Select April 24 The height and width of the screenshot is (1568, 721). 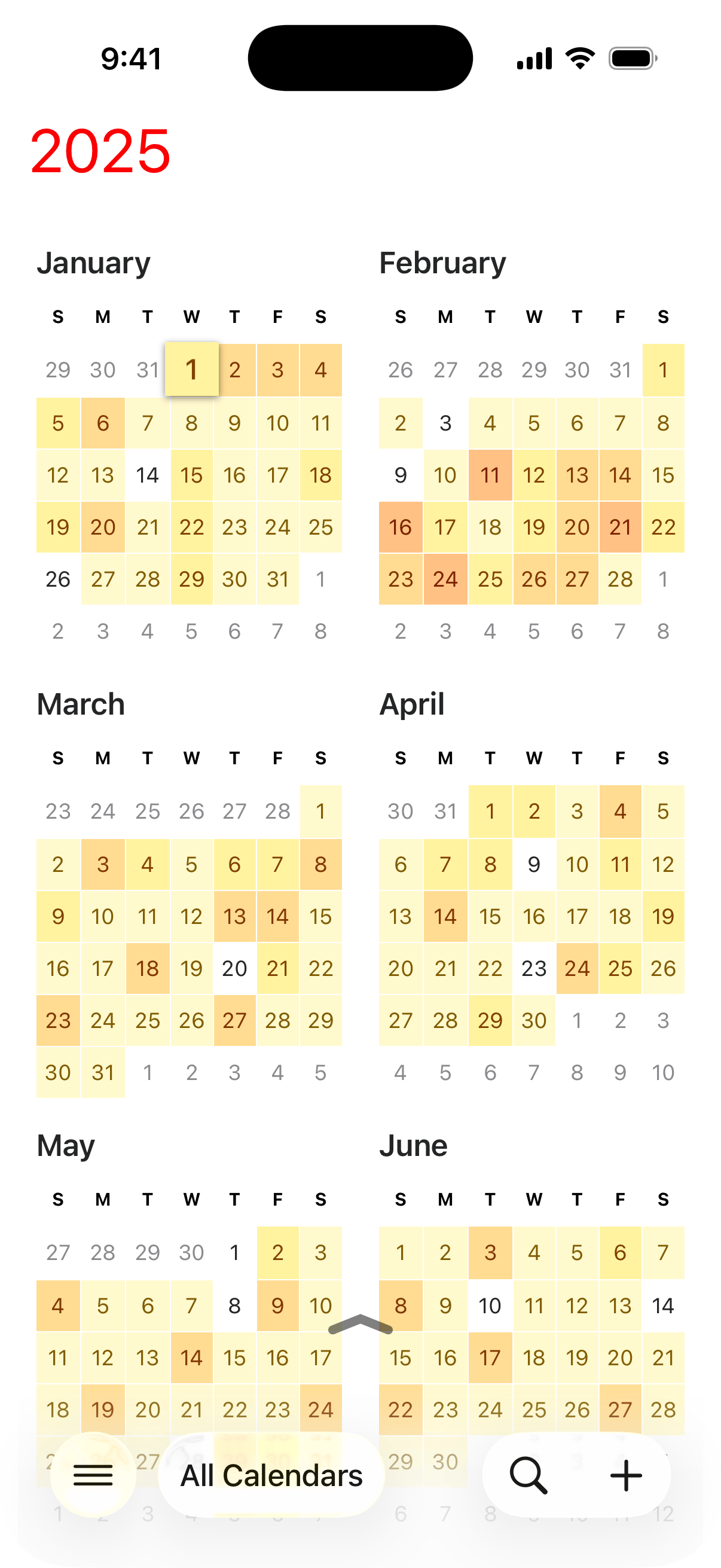[x=577, y=968]
